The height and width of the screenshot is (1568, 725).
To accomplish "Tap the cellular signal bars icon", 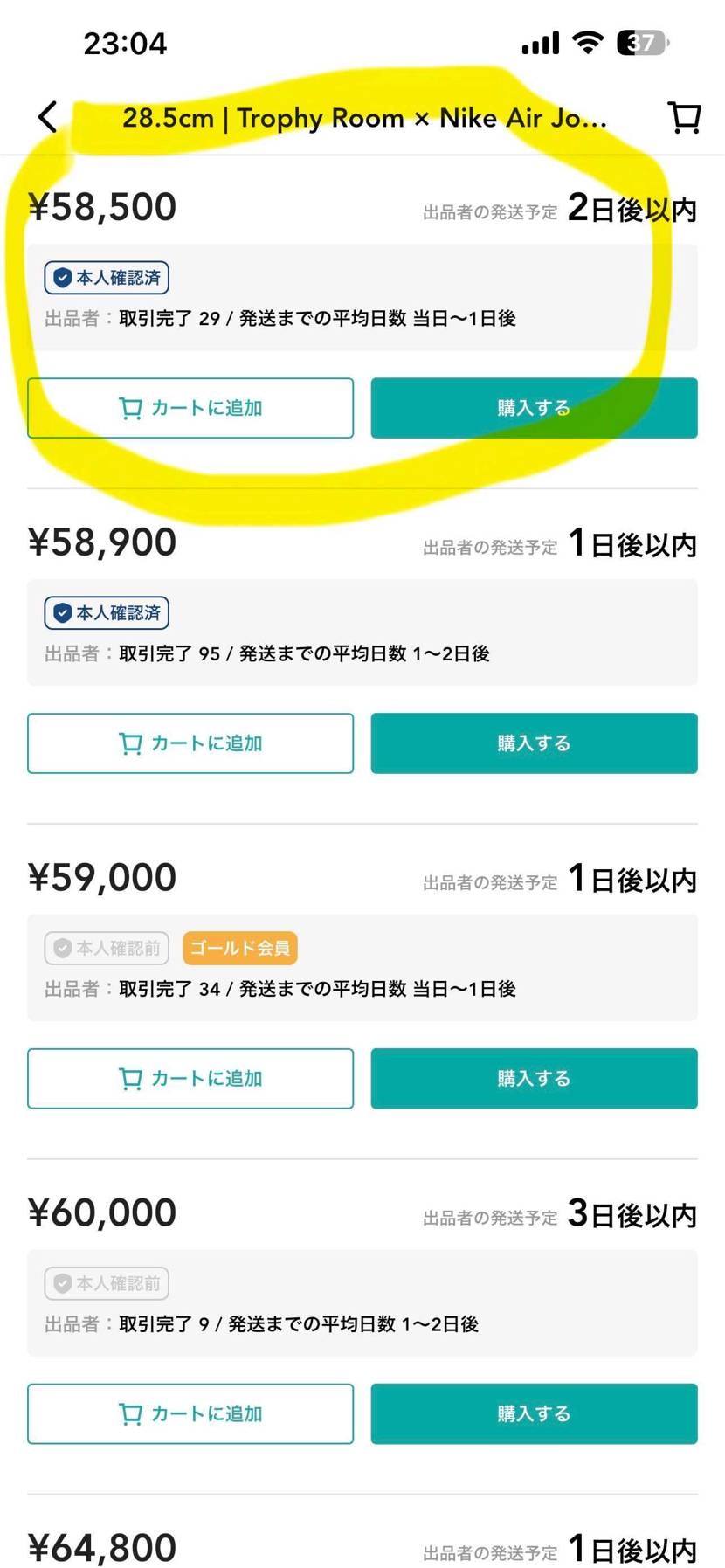I will [x=539, y=43].
